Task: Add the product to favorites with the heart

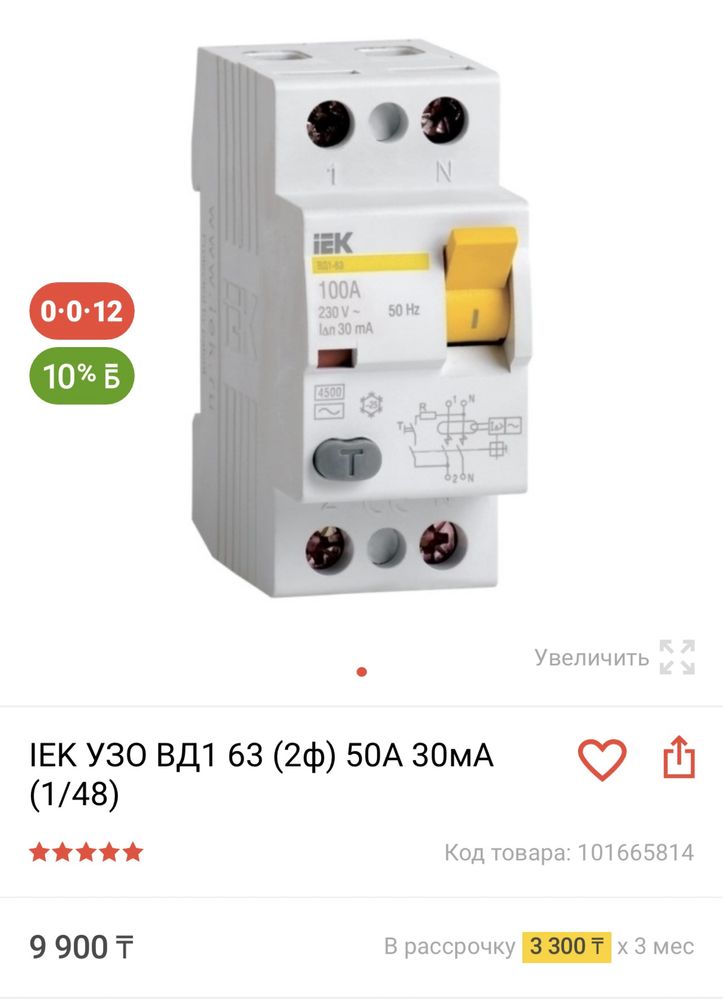Action: click(602, 760)
